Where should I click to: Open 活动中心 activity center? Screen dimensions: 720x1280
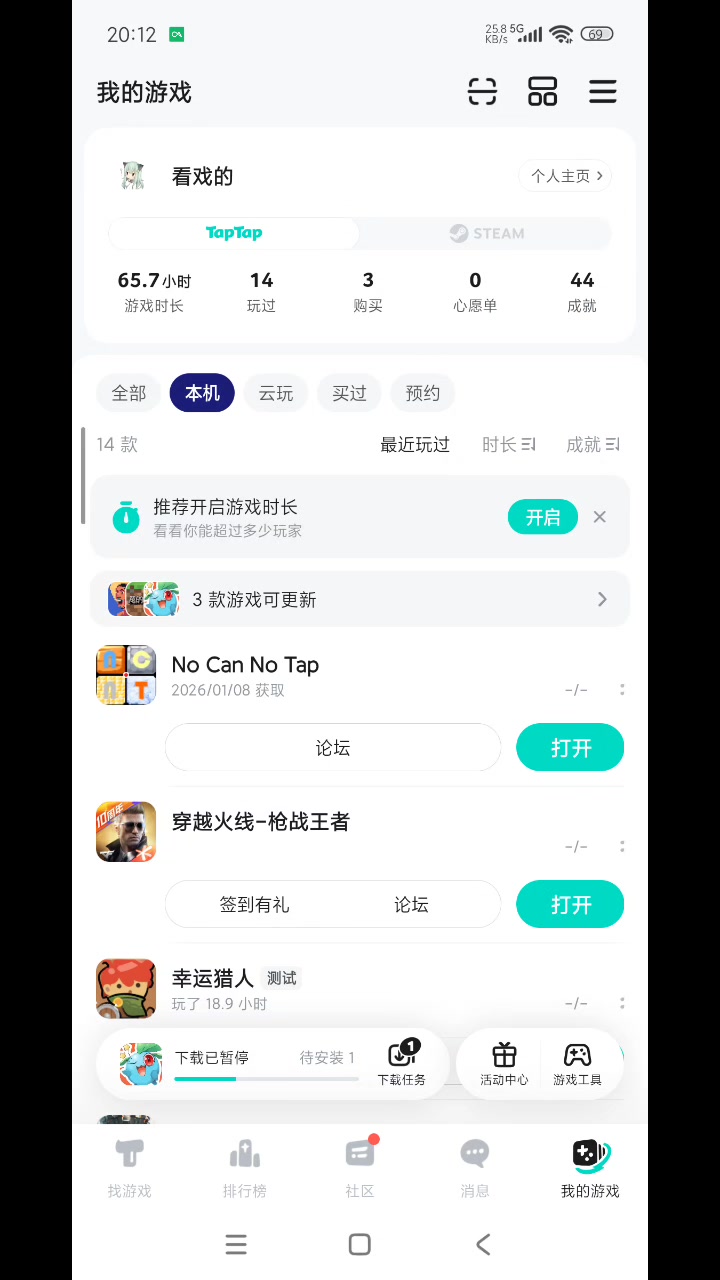tap(504, 1063)
